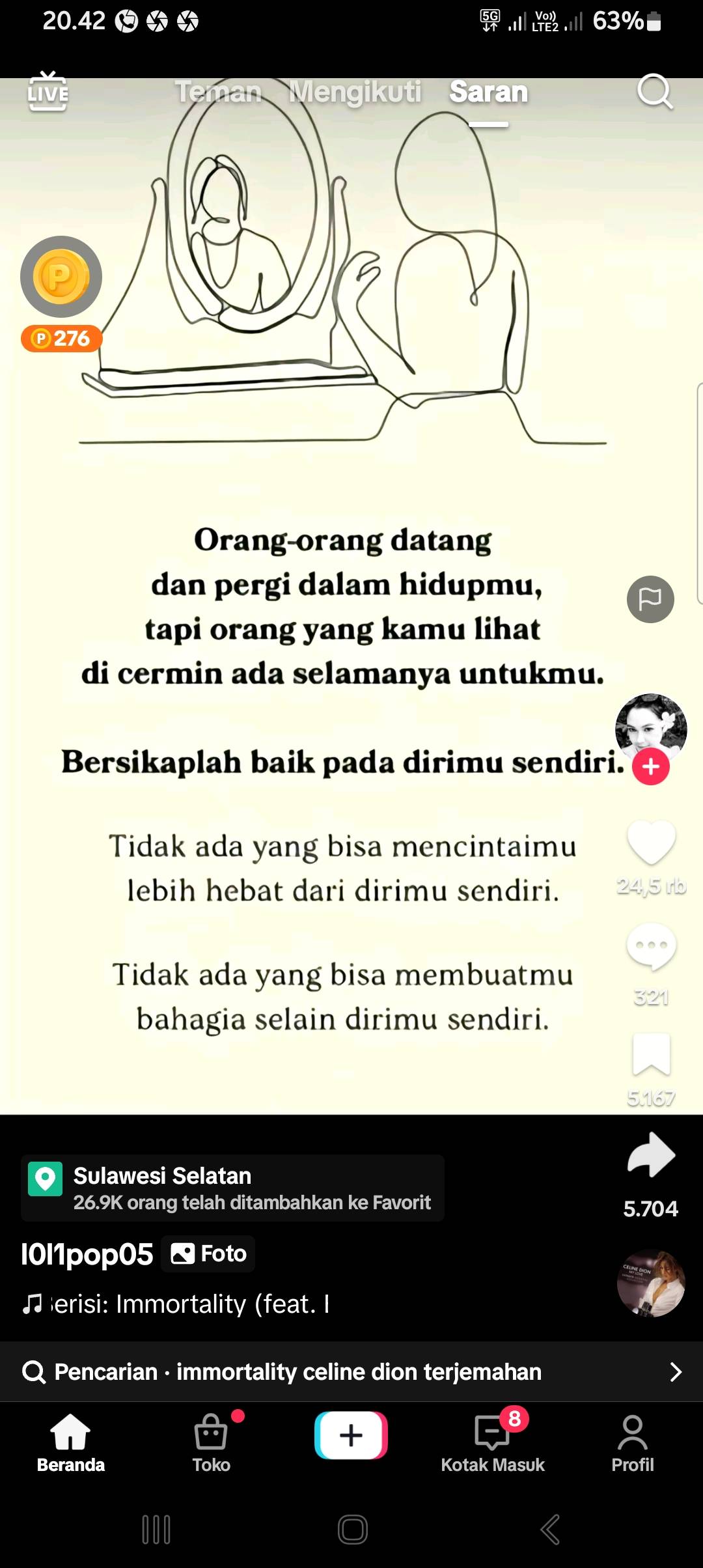Open the search magnifier icon

654,92
